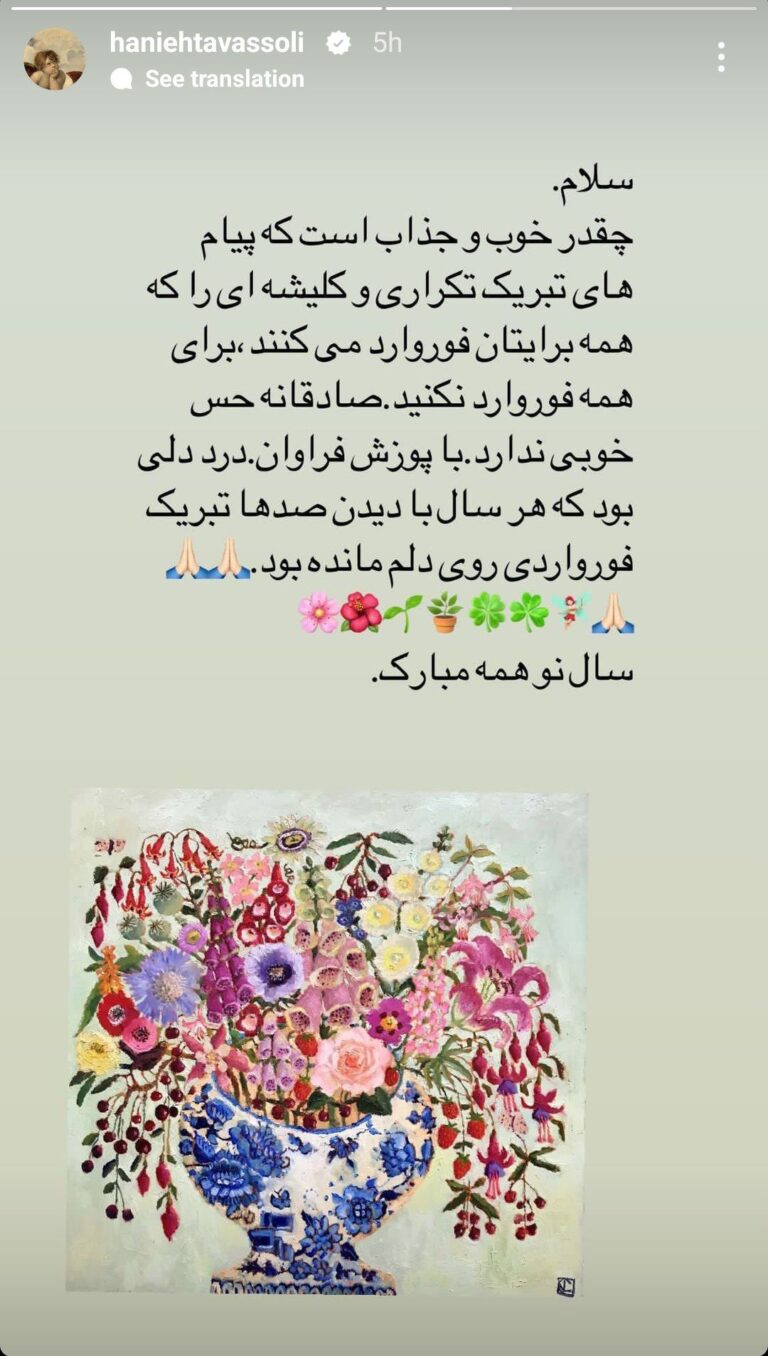The width and height of the screenshot is (768, 1356).
Task: Open haniehtavassoli's profile picture
Action: 55,59
